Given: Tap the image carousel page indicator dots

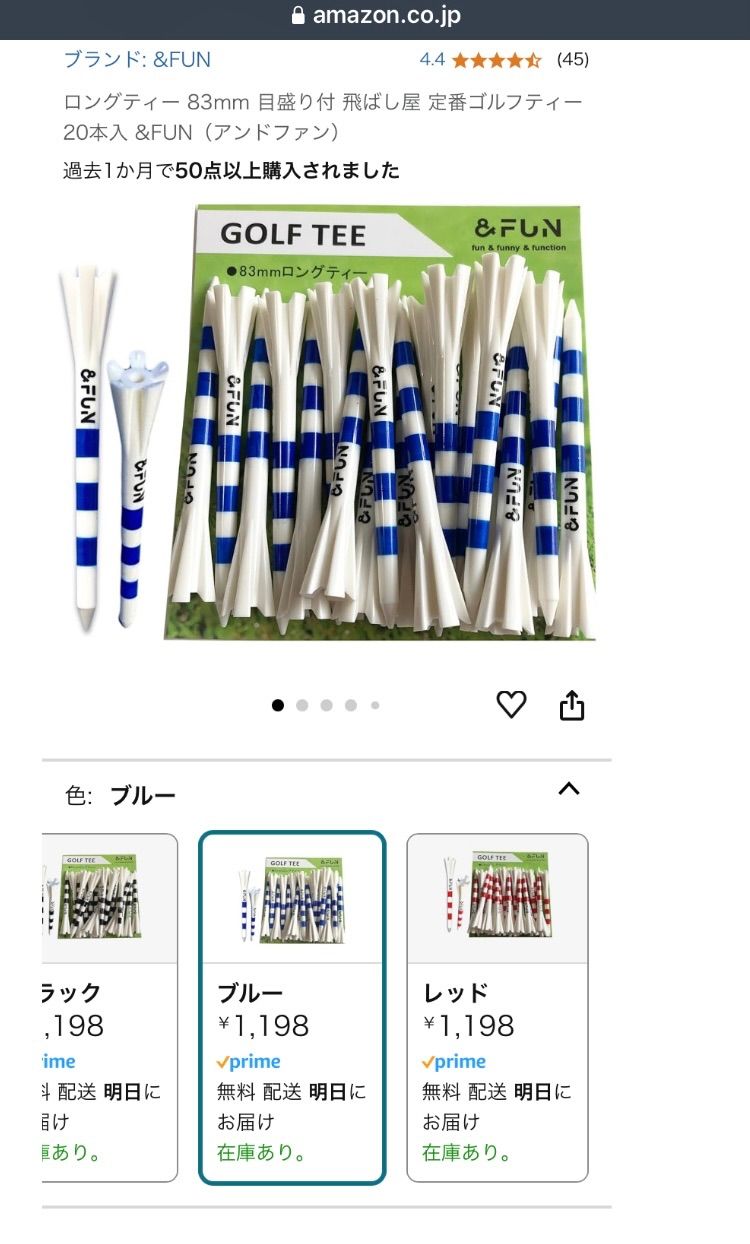Looking at the screenshot, I should pos(326,705).
